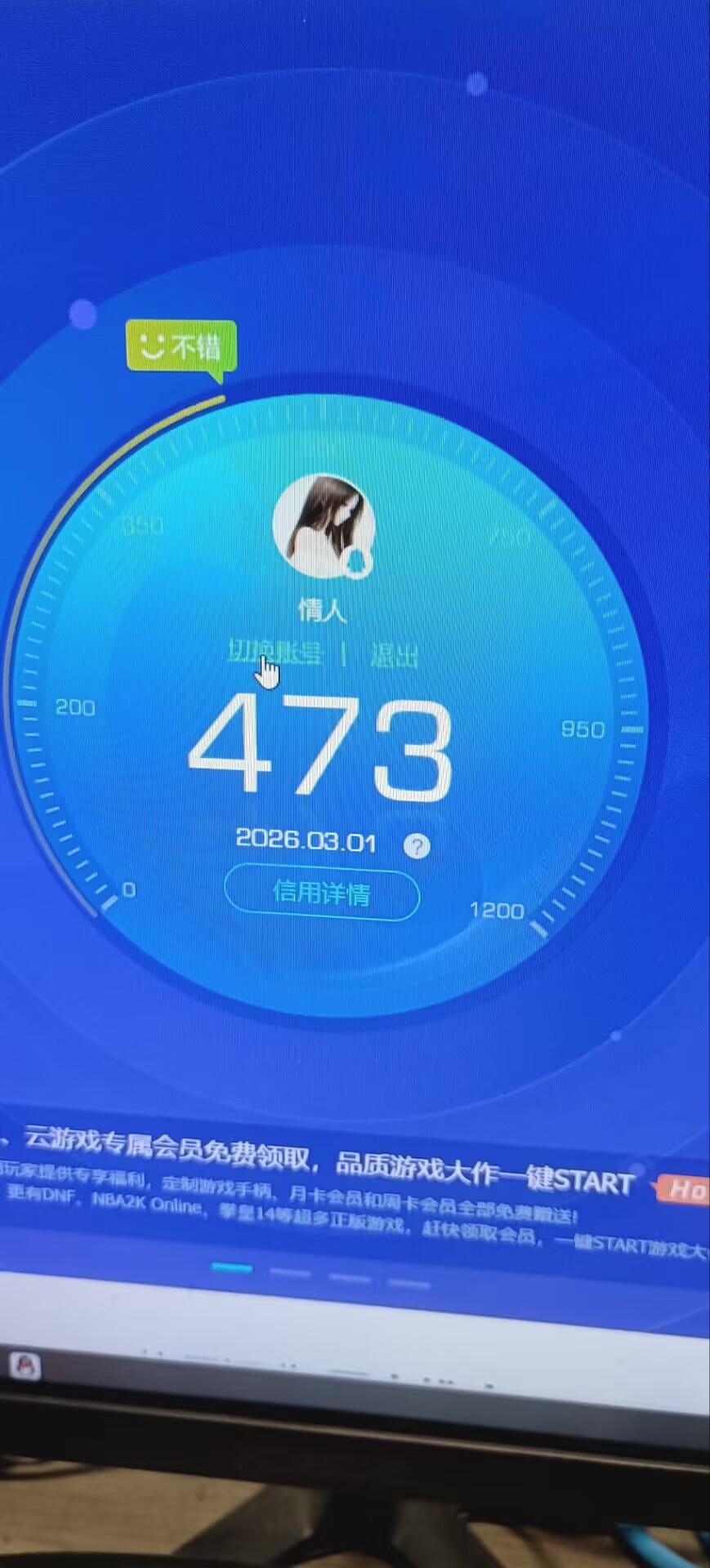Open the question mark help icon
The width and height of the screenshot is (710, 1568).
tap(417, 846)
